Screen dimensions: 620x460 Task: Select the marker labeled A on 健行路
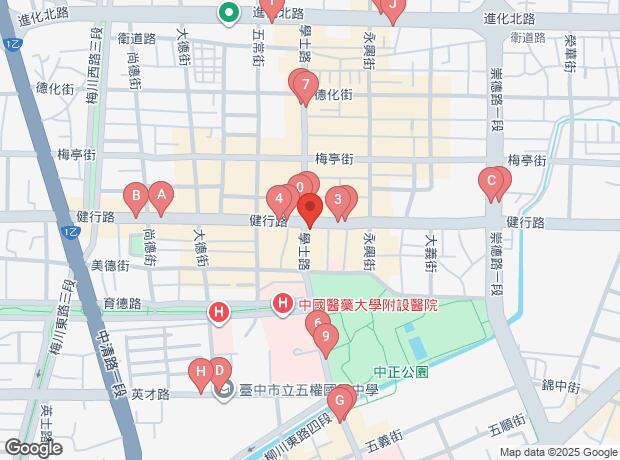[x=160, y=196]
